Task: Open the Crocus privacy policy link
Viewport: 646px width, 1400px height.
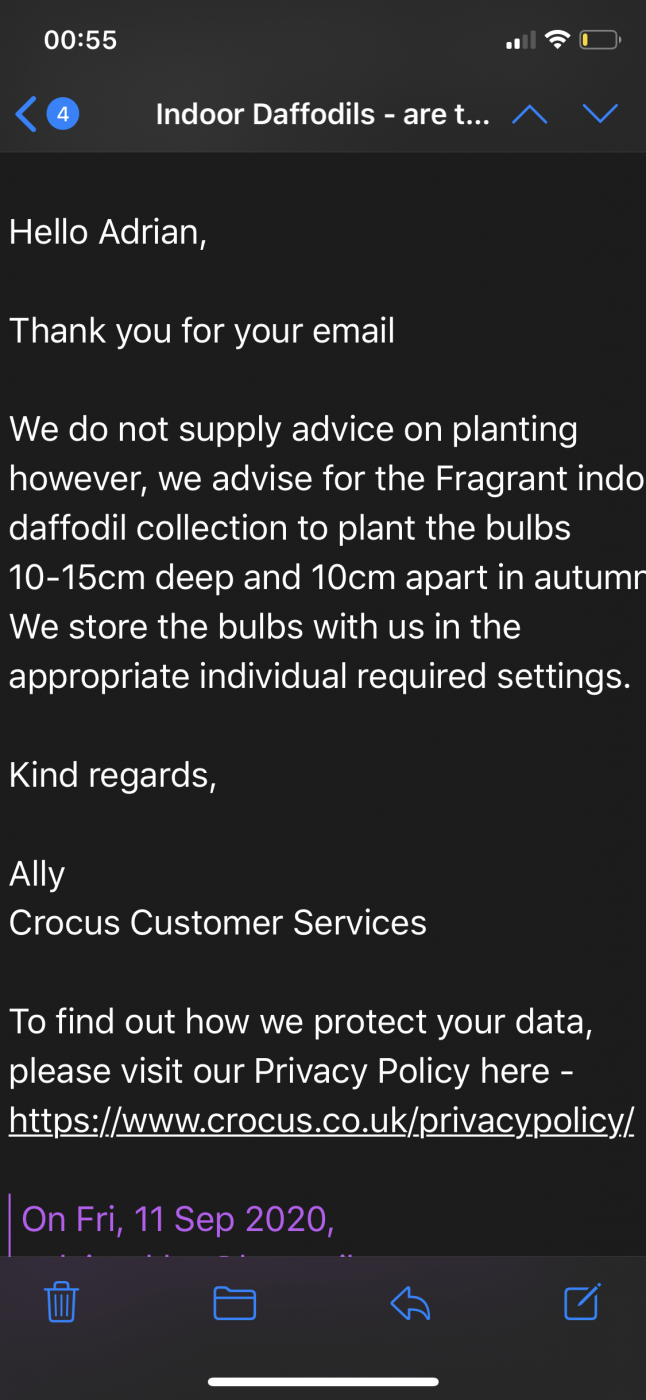Action: click(321, 1121)
